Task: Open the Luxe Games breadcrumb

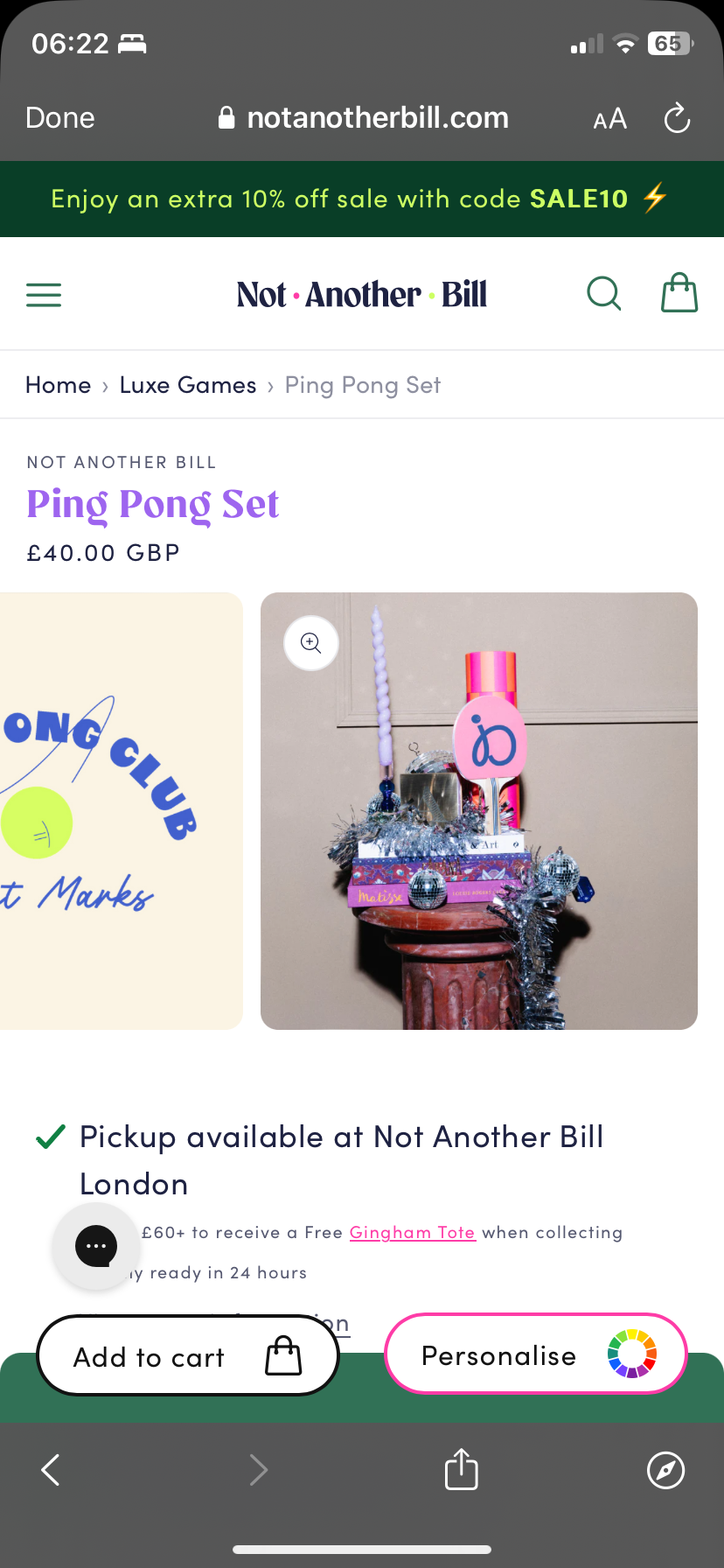Action: pyautogui.click(x=188, y=385)
